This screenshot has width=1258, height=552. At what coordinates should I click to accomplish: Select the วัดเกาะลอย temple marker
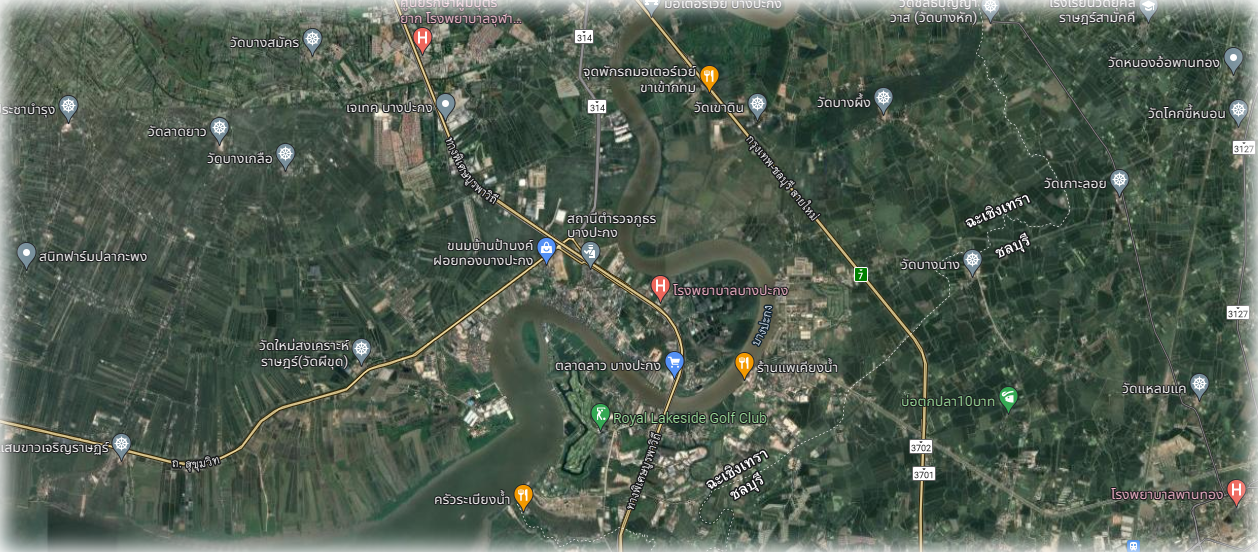click(x=1118, y=181)
